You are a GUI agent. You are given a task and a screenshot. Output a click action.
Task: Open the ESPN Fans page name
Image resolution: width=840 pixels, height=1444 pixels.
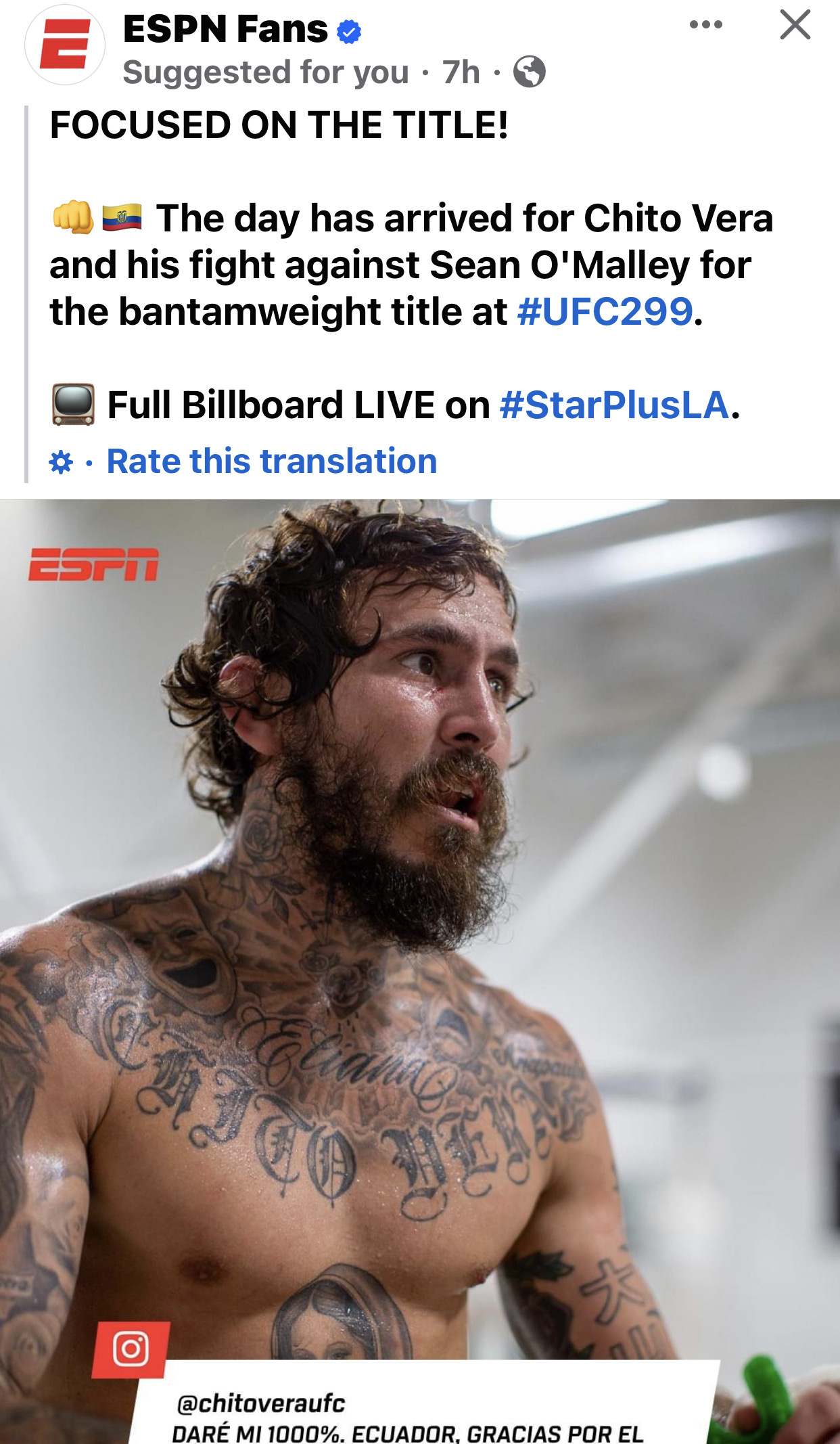(x=225, y=30)
